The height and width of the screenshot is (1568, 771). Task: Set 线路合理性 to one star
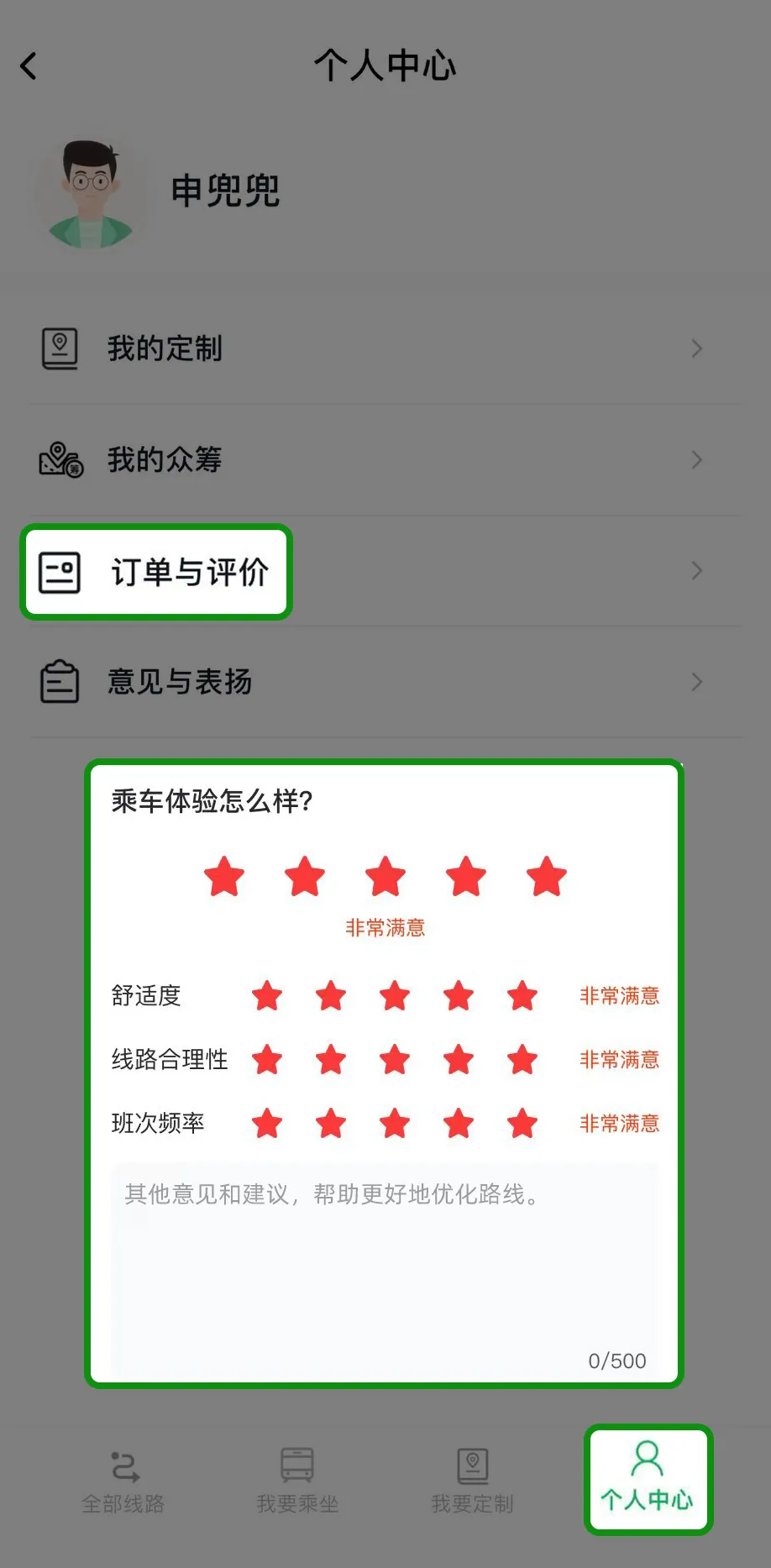click(267, 1060)
